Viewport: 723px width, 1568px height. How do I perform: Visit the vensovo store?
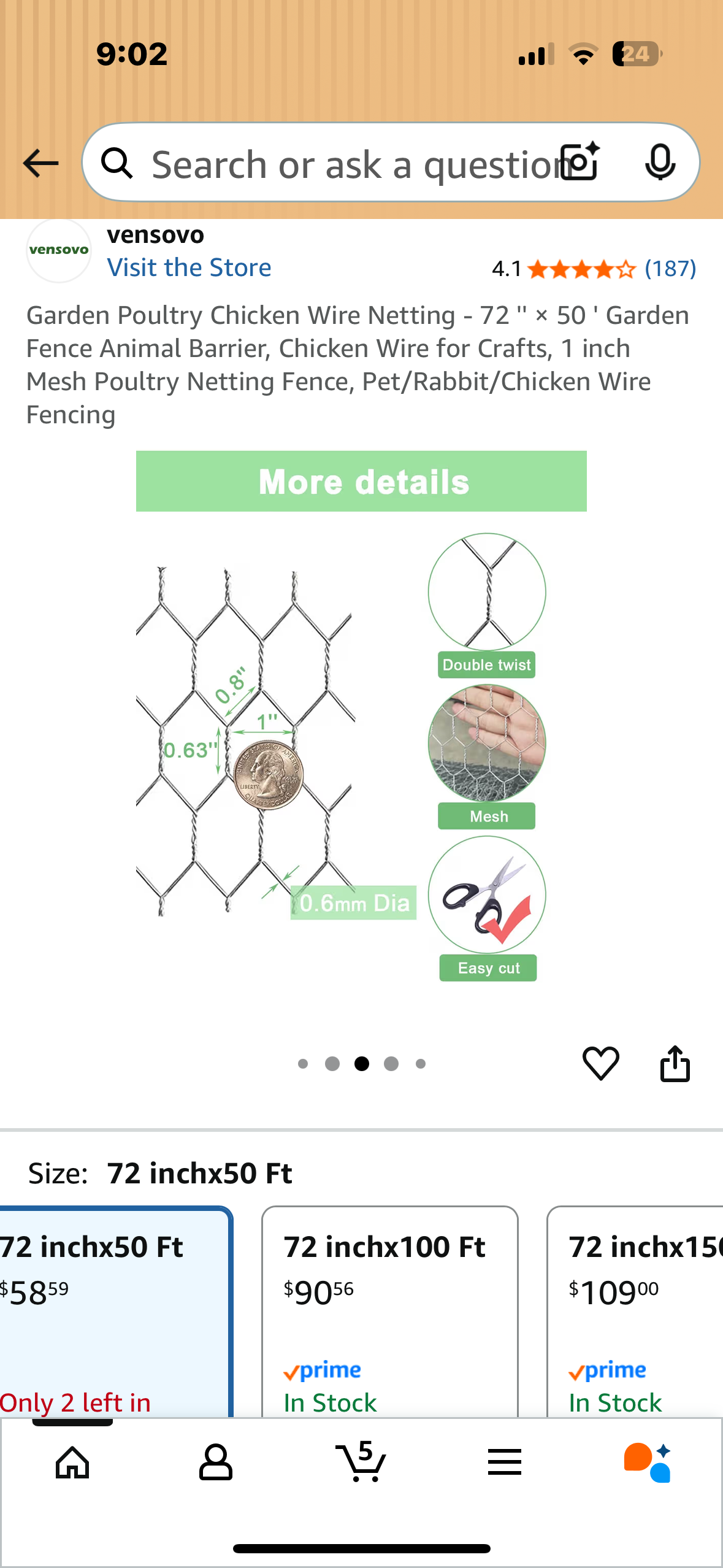click(x=189, y=268)
